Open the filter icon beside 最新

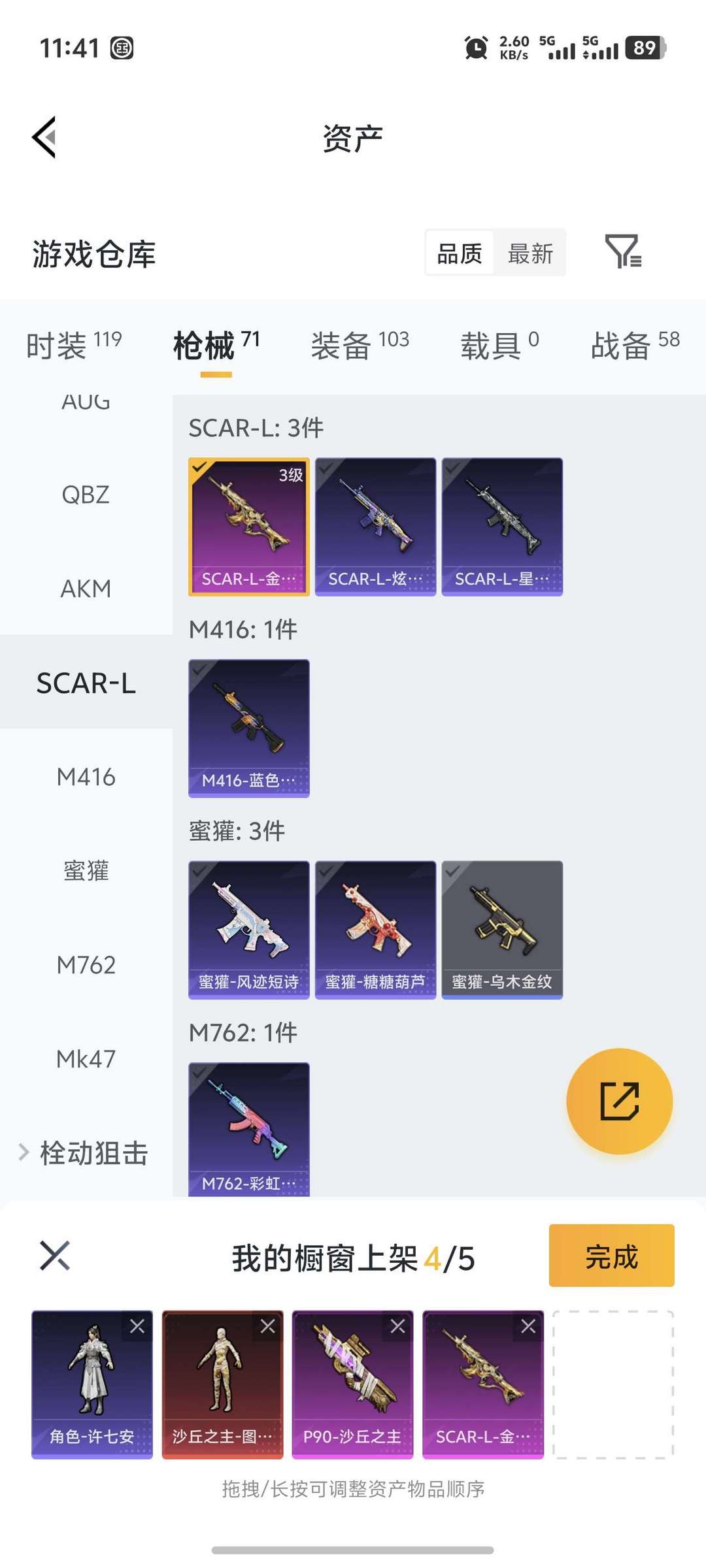tap(623, 252)
